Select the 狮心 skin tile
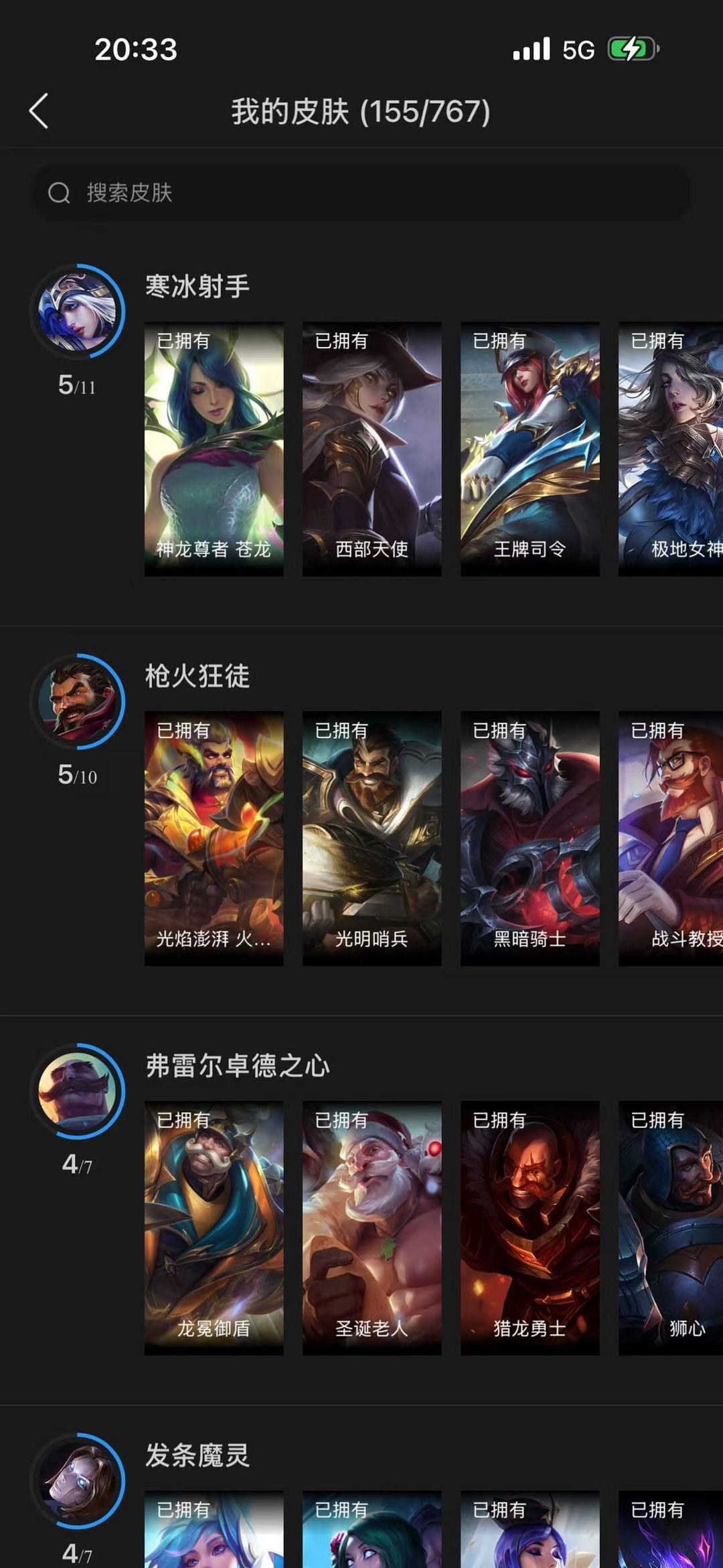723x1568 pixels. [671, 1228]
